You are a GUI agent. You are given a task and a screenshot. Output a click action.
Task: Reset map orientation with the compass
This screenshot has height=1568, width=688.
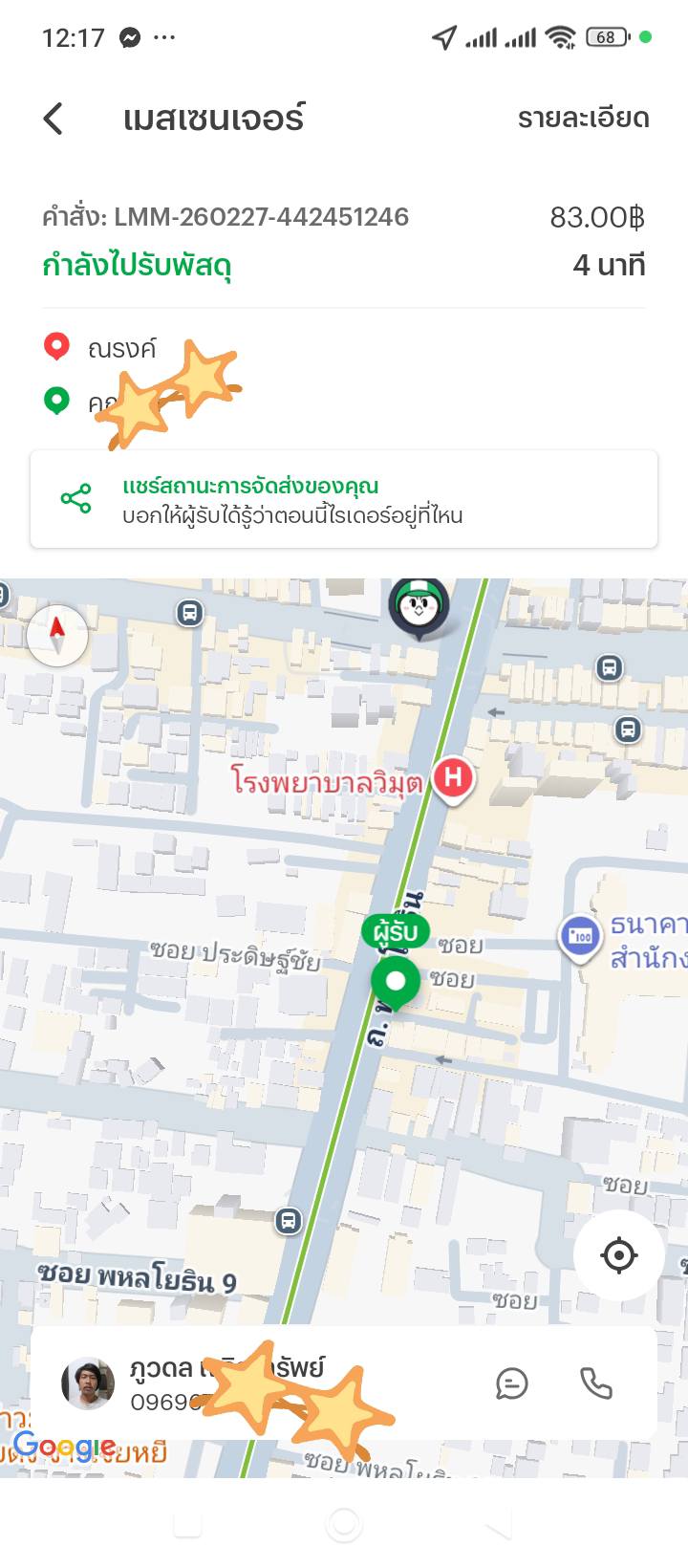tap(57, 635)
